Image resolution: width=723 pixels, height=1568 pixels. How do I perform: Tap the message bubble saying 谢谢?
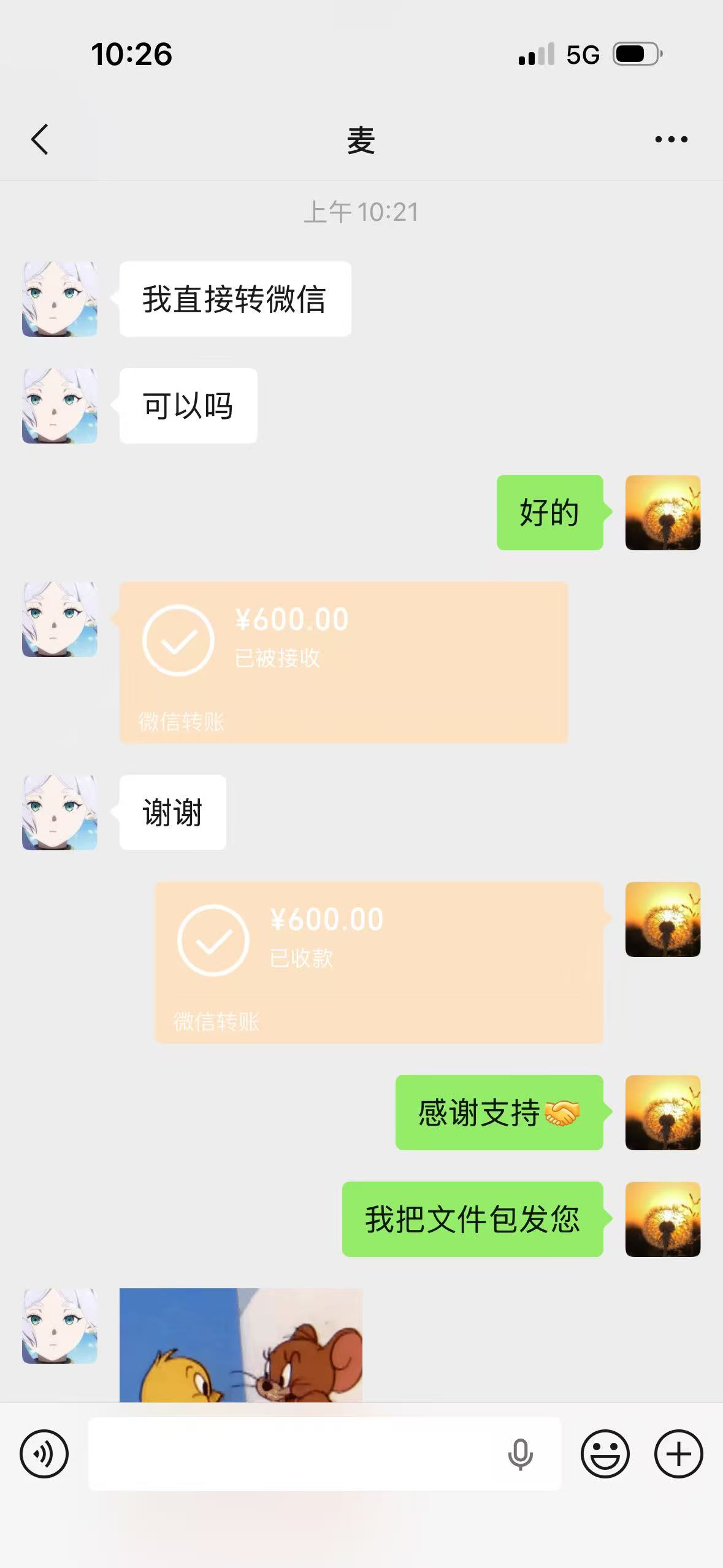pos(172,812)
